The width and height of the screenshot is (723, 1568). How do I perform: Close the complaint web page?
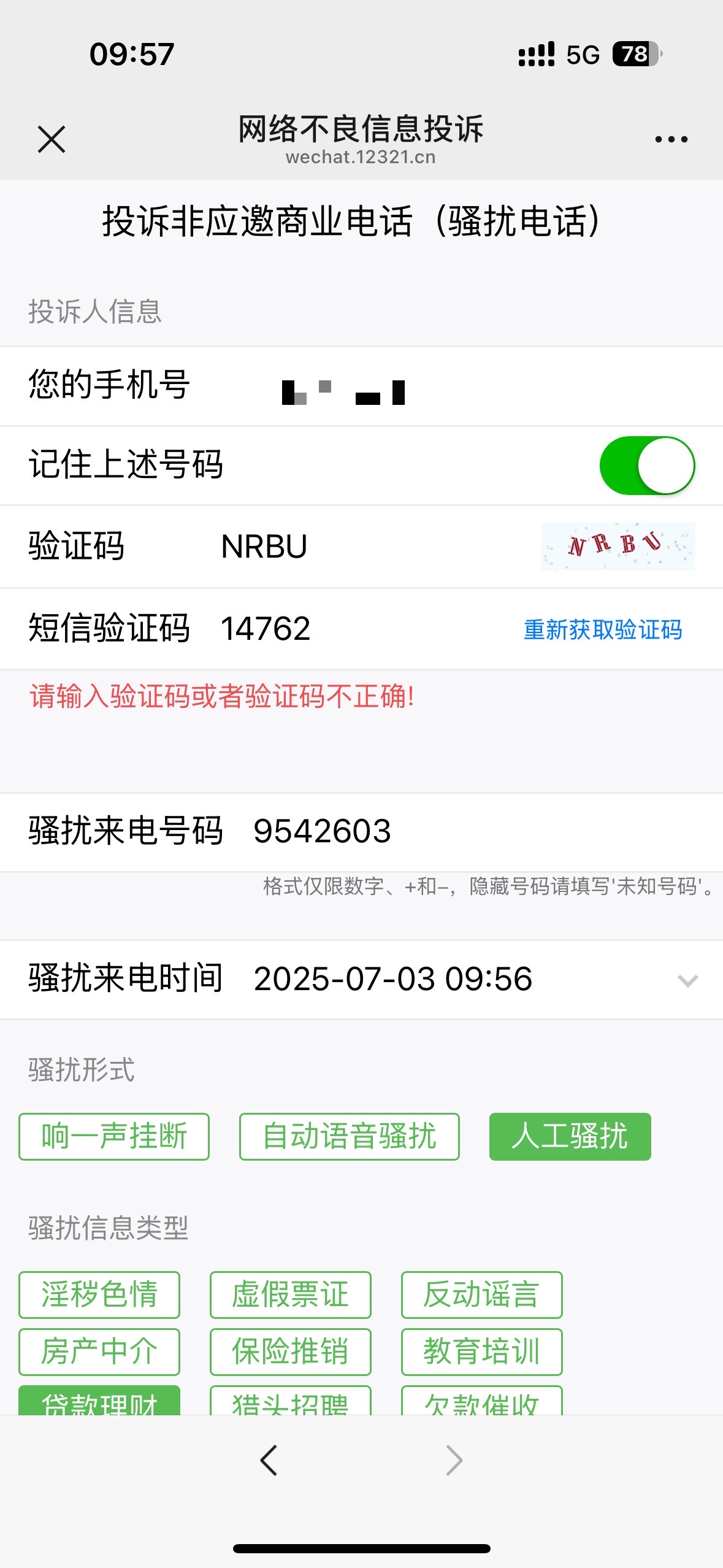(52, 139)
